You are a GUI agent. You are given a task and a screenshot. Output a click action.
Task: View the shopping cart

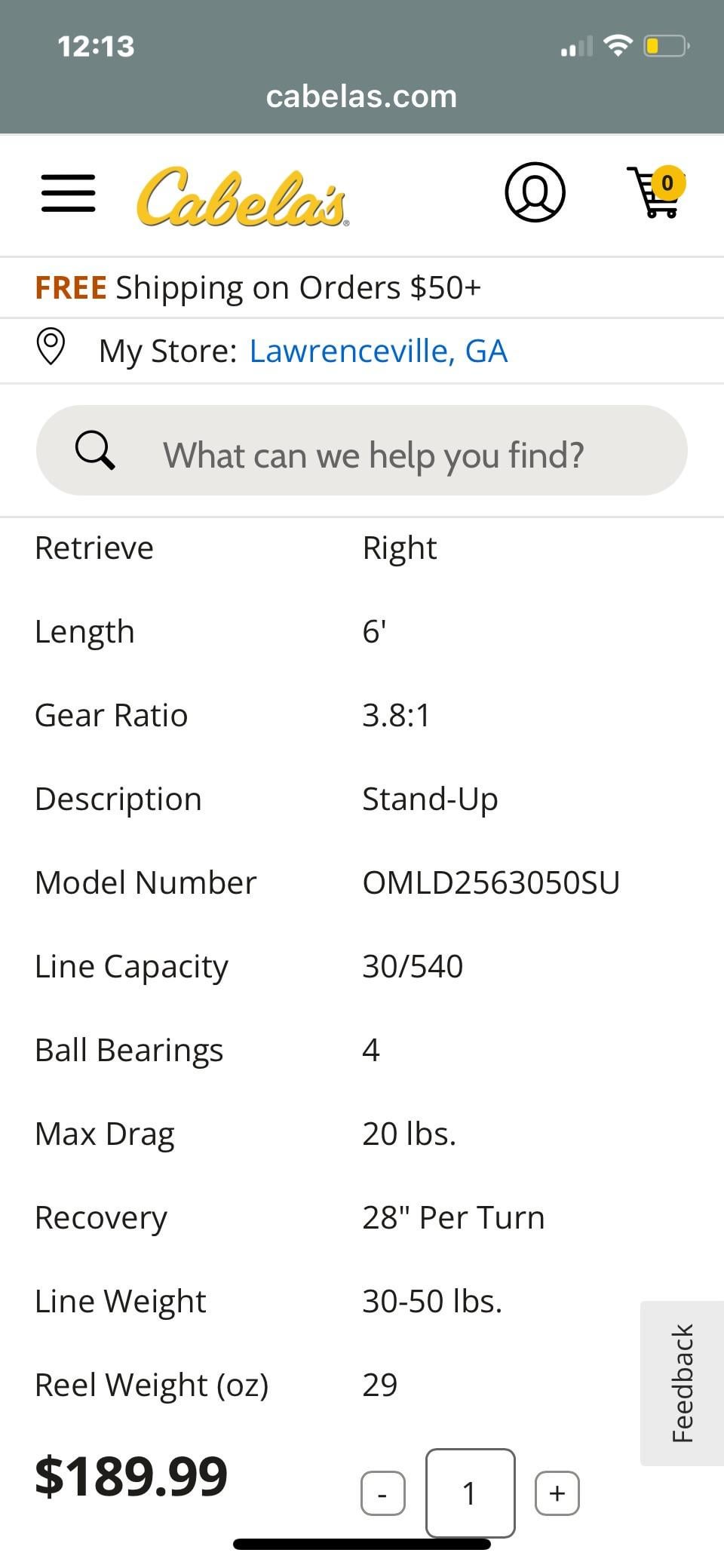point(655,192)
